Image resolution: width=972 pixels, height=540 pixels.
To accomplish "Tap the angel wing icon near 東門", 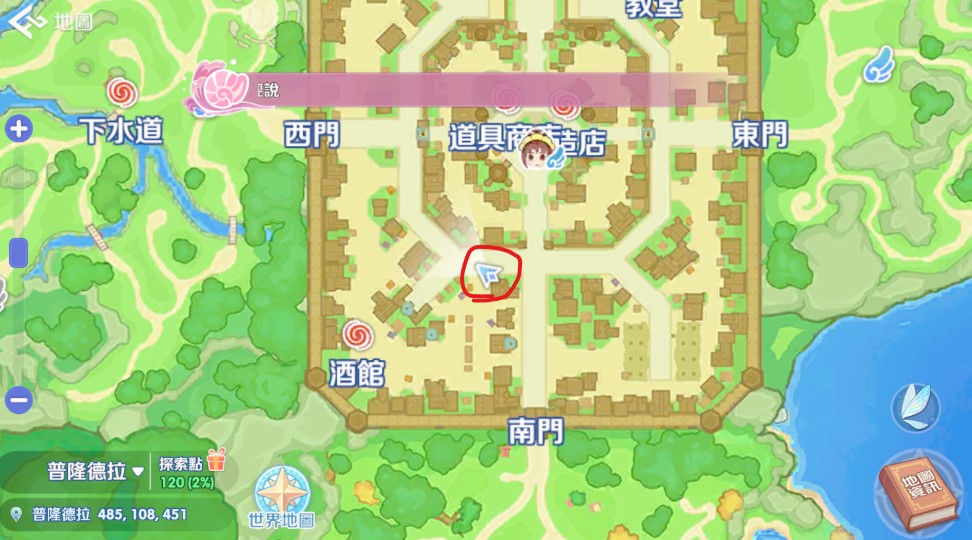I will (880, 64).
